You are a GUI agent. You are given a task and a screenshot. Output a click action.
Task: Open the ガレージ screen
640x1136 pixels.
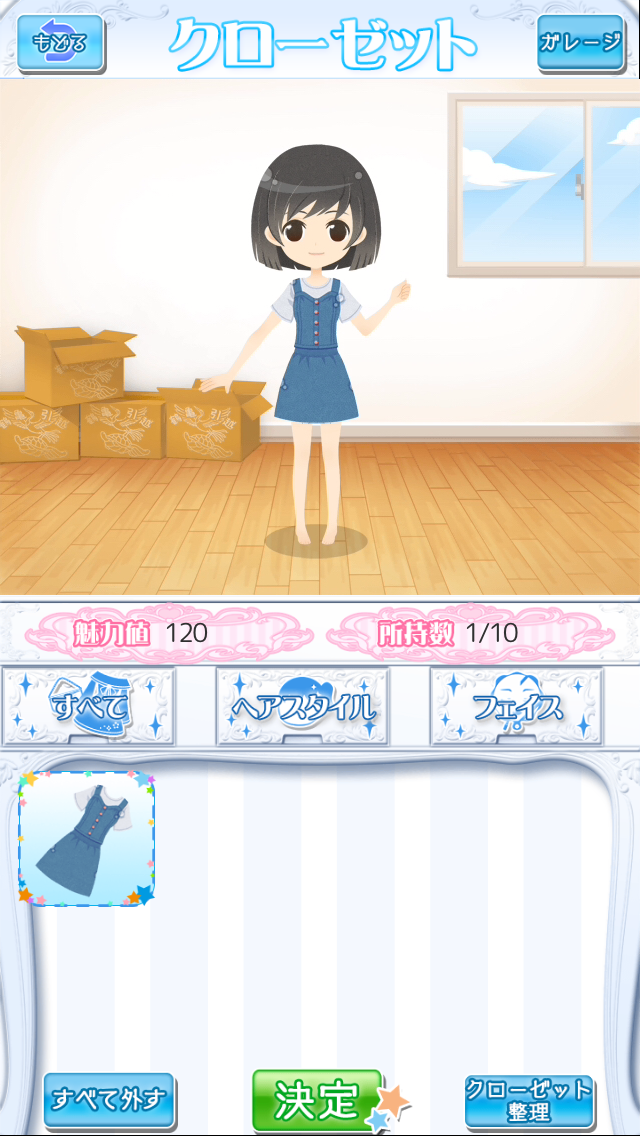580,42
